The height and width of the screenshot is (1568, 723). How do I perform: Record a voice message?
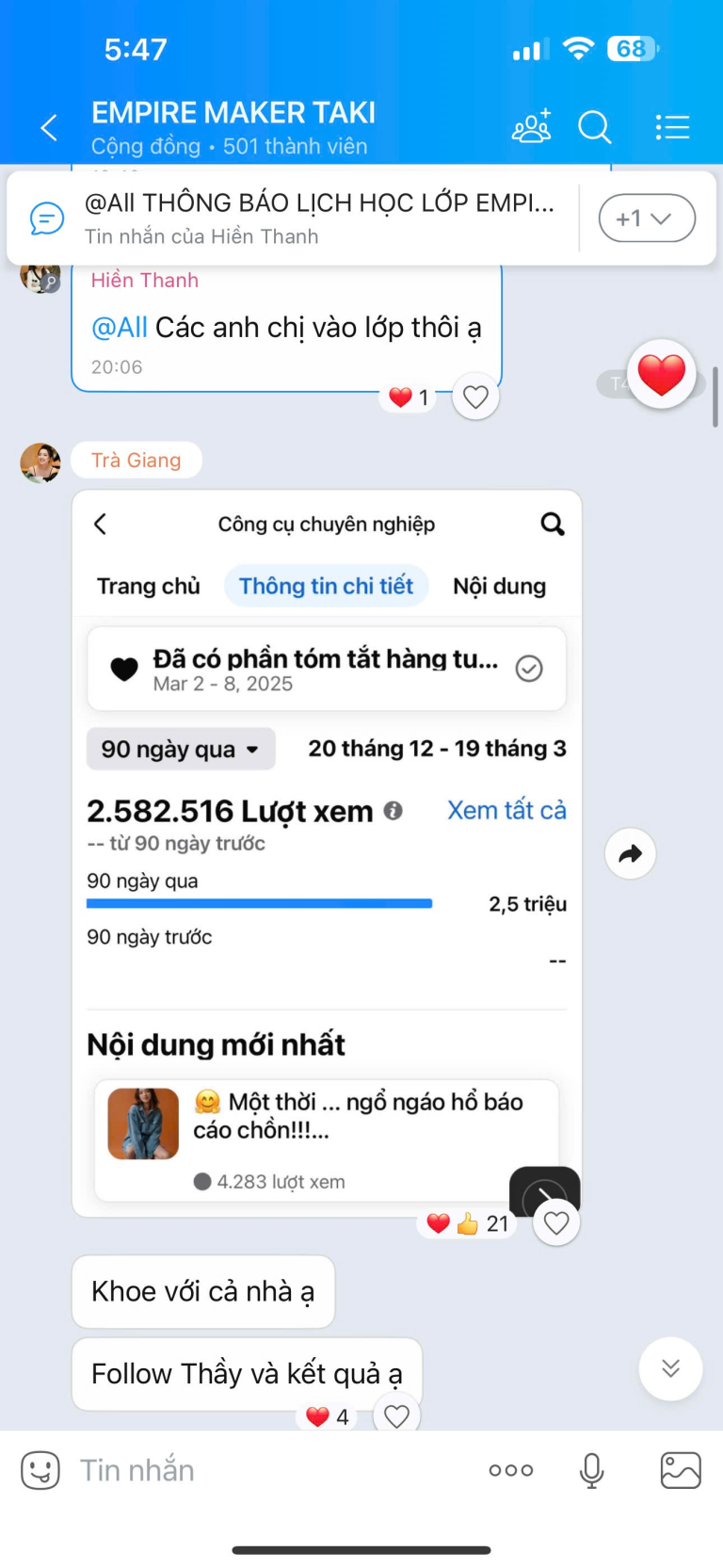[592, 1470]
